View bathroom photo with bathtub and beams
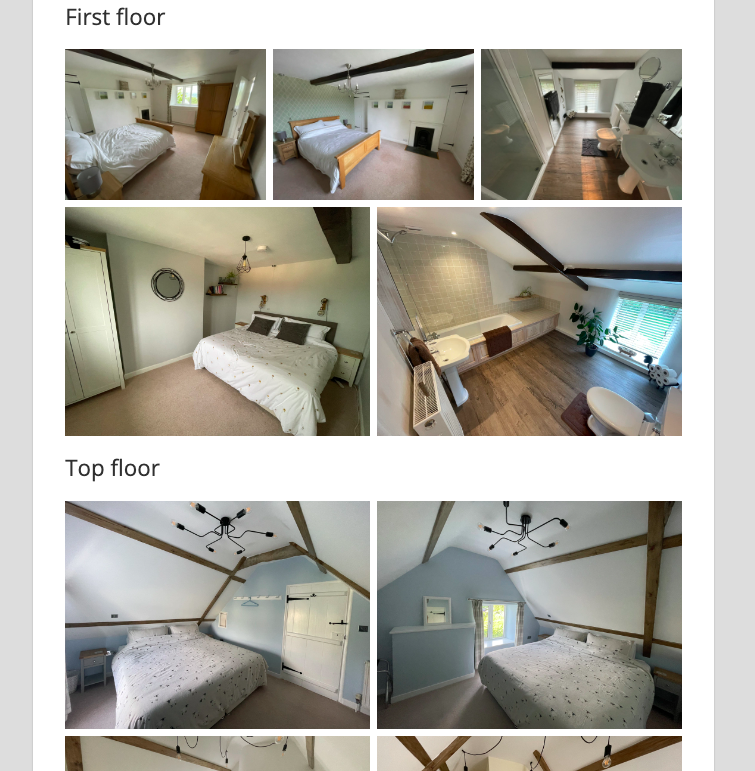Viewport: 755px width, 771px height. 529,321
